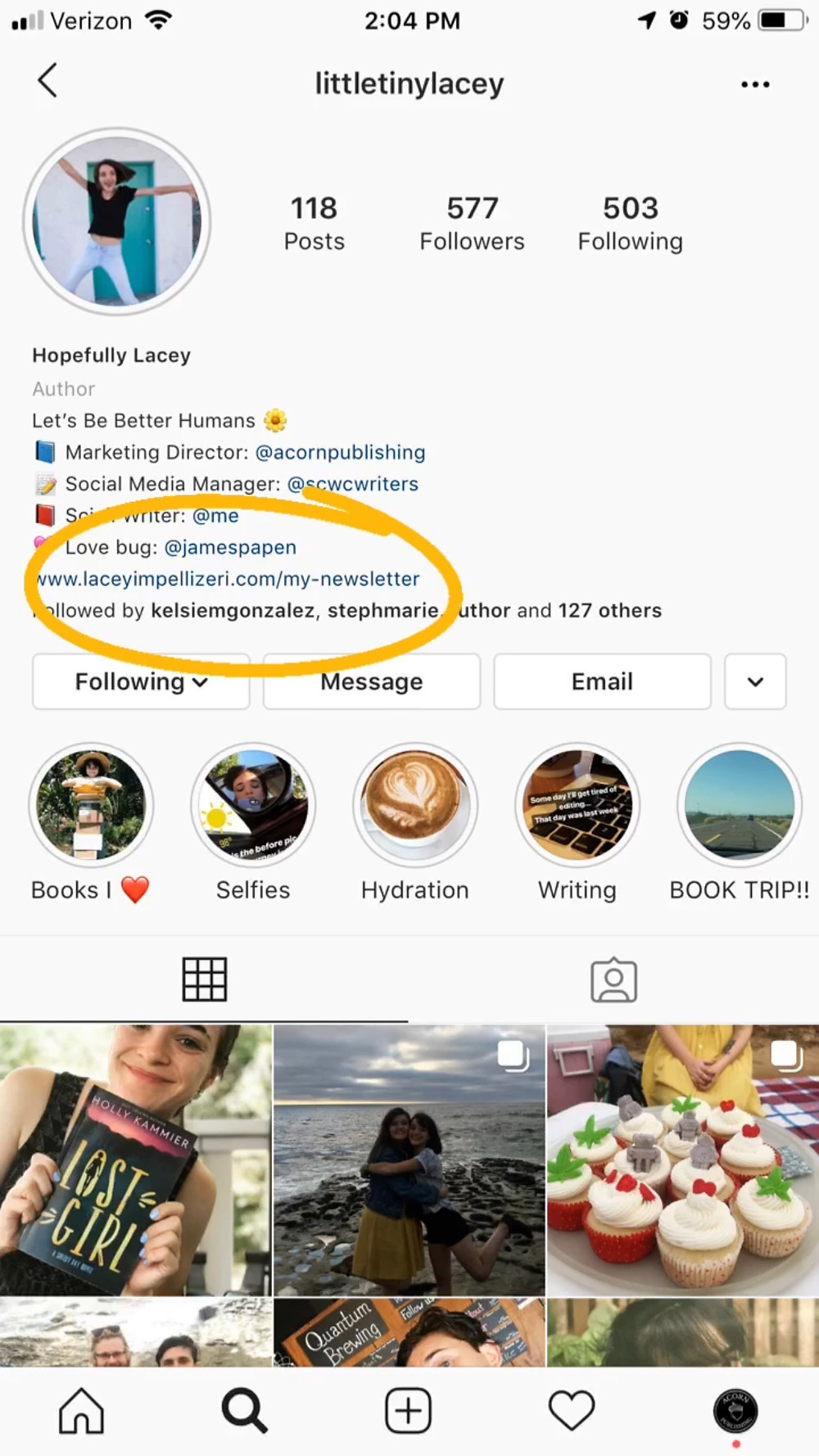819x1456 pixels.
Task: Open the @scwcwriters profile link
Action: [353, 484]
